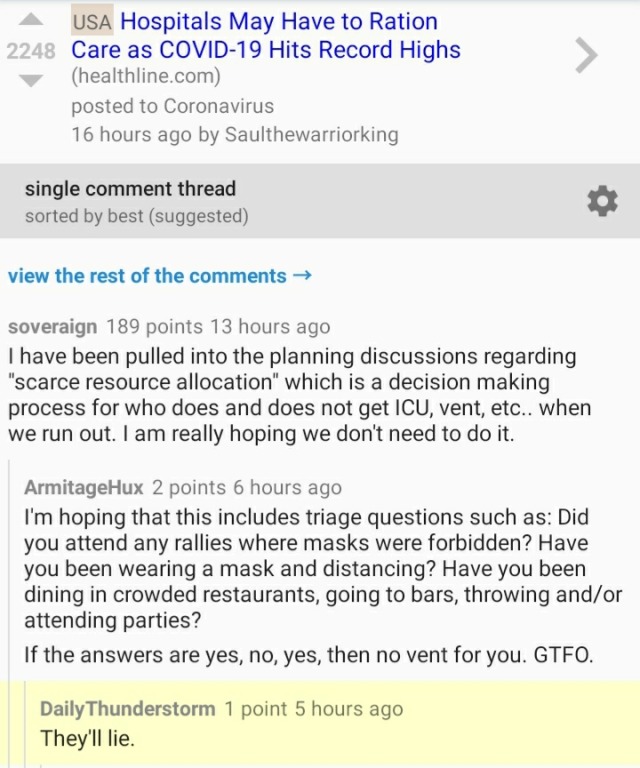This screenshot has height=768, width=640.
Task: Upvote the hospitals ration care post
Action: [33, 21]
